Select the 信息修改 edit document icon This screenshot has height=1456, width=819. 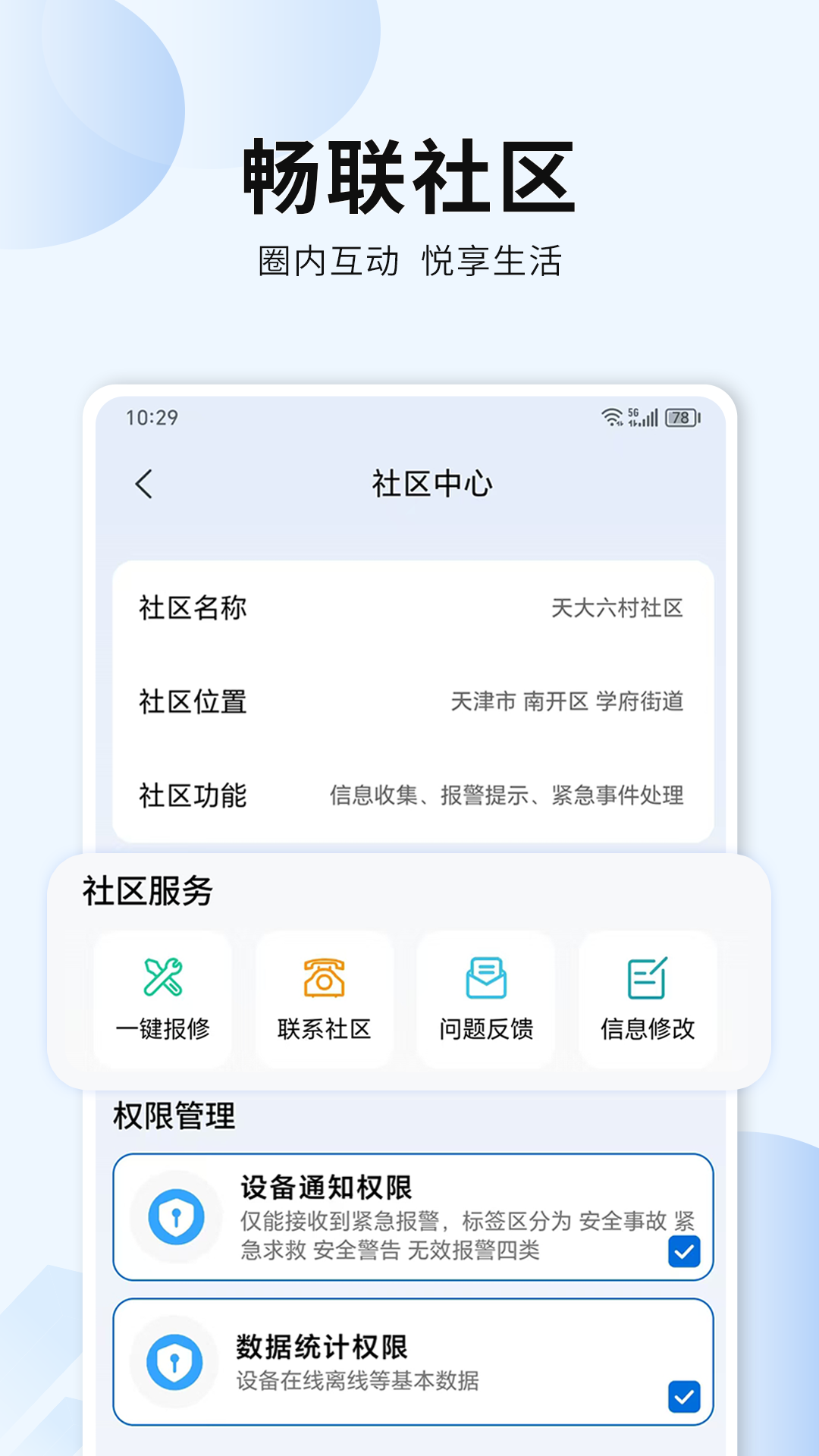click(648, 977)
